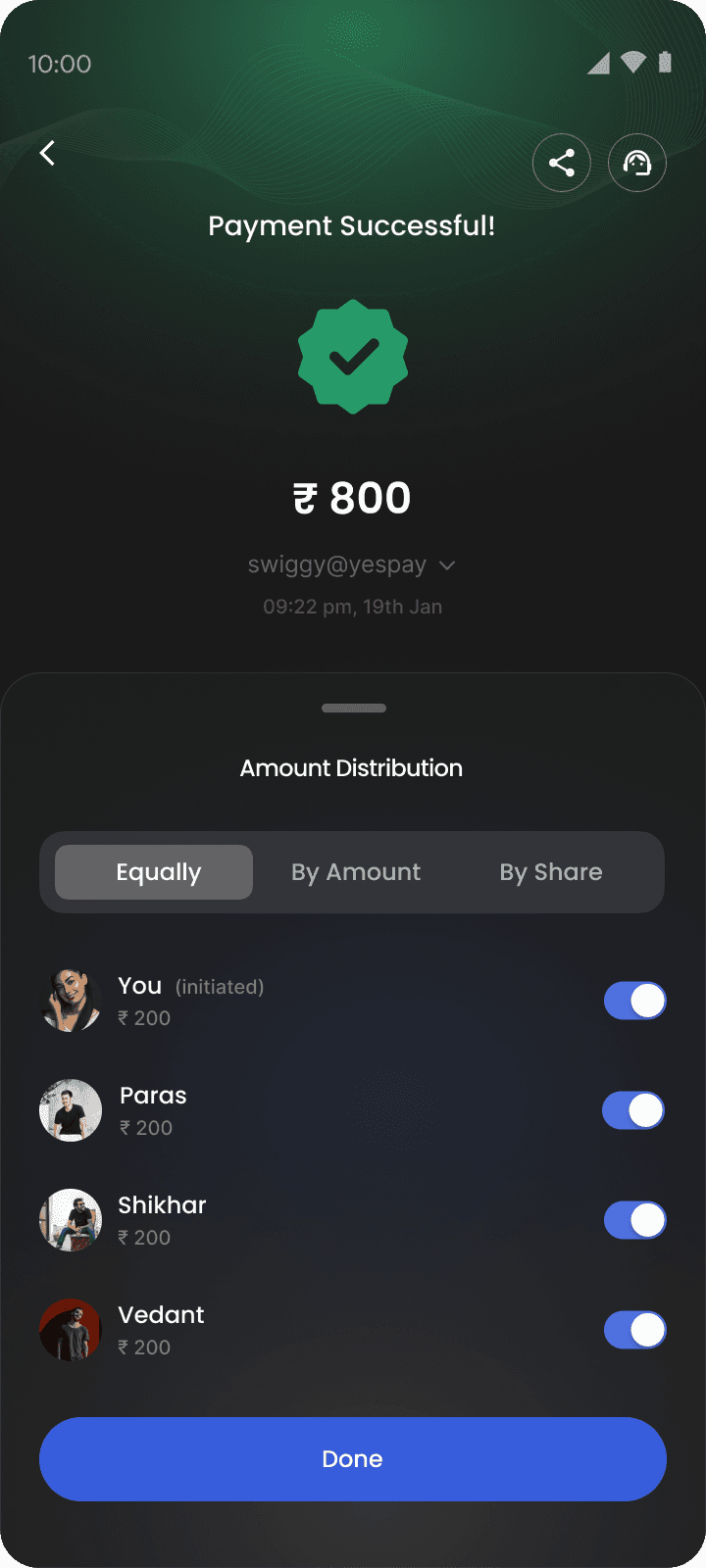Open customer support headset icon
This screenshot has height=1568, width=706.
tap(637, 163)
